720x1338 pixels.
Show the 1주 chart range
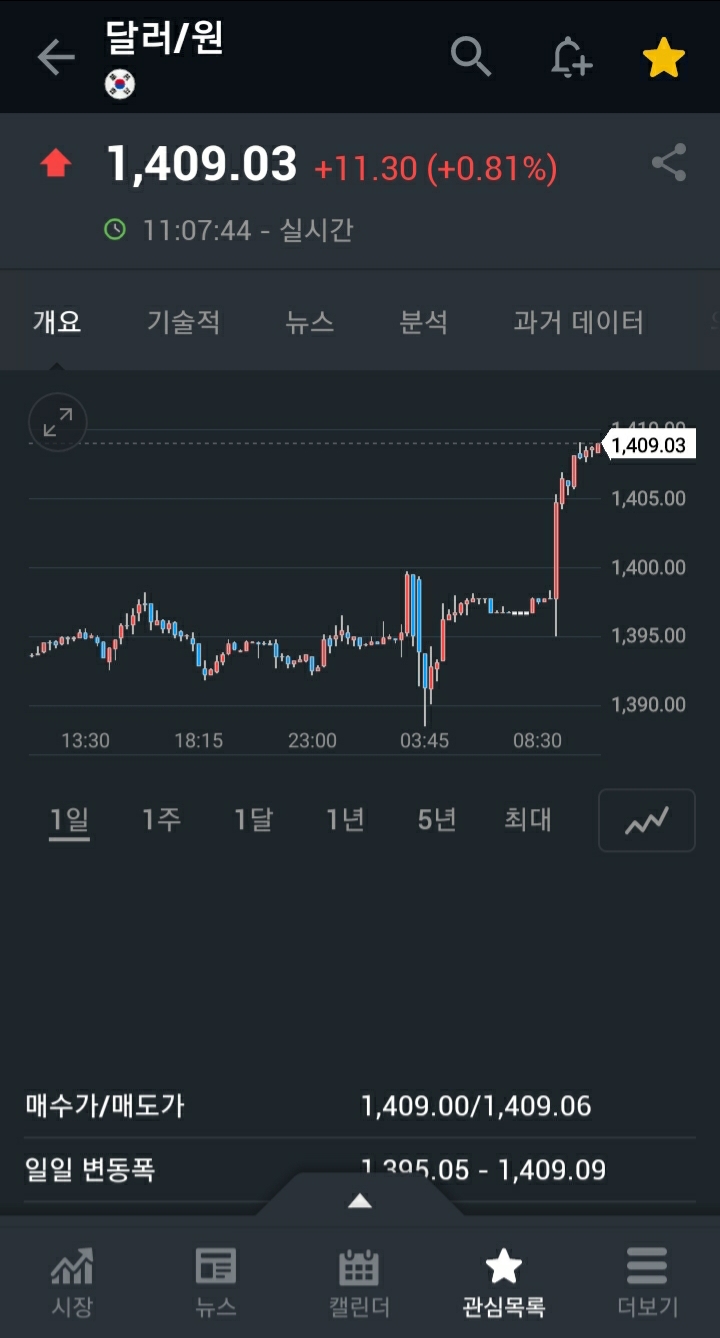point(161,821)
